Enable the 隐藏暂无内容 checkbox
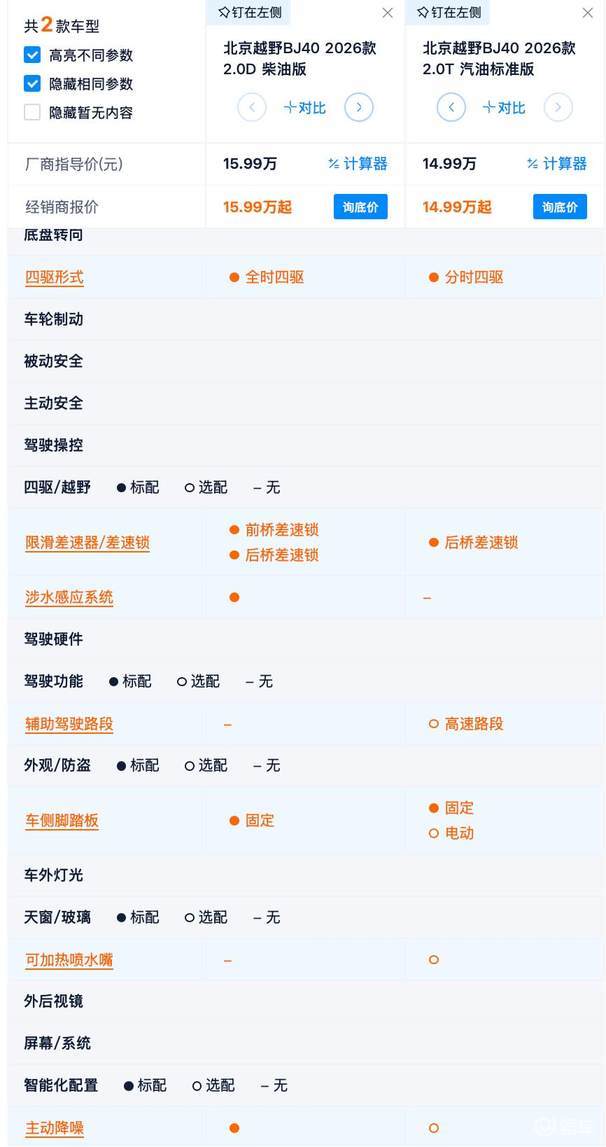Screen dimensions: 606x1147 click(x=32, y=112)
